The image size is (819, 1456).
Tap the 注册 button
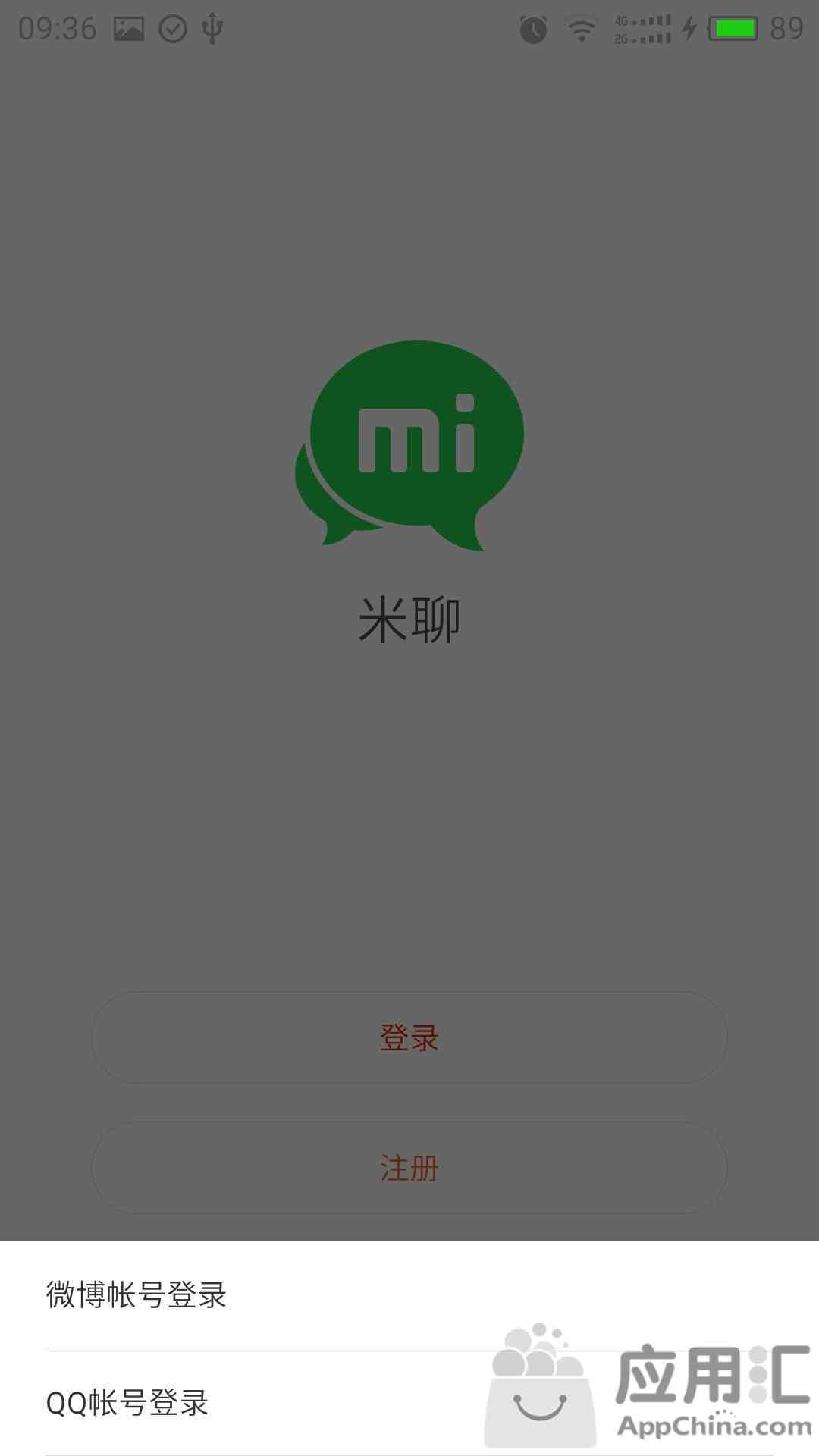tap(409, 1168)
